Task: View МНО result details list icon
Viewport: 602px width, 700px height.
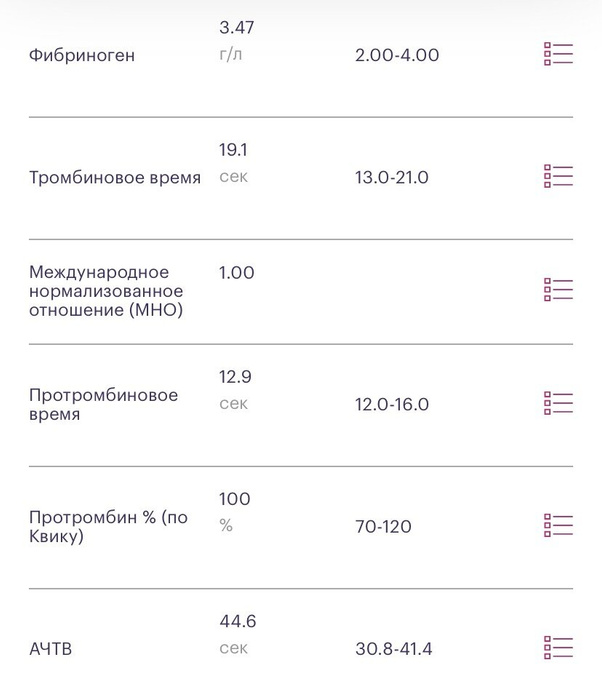Action: [558, 290]
